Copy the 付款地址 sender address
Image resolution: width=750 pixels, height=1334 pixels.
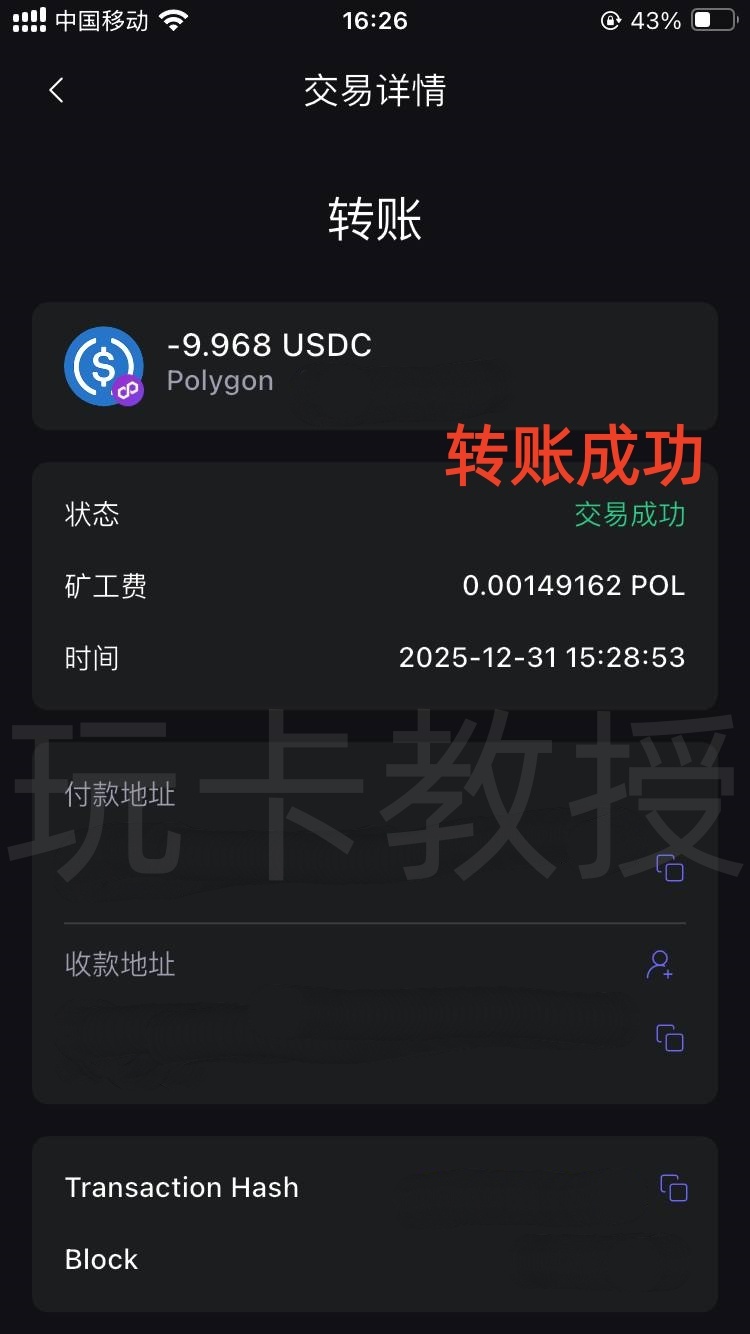(x=669, y=868)
